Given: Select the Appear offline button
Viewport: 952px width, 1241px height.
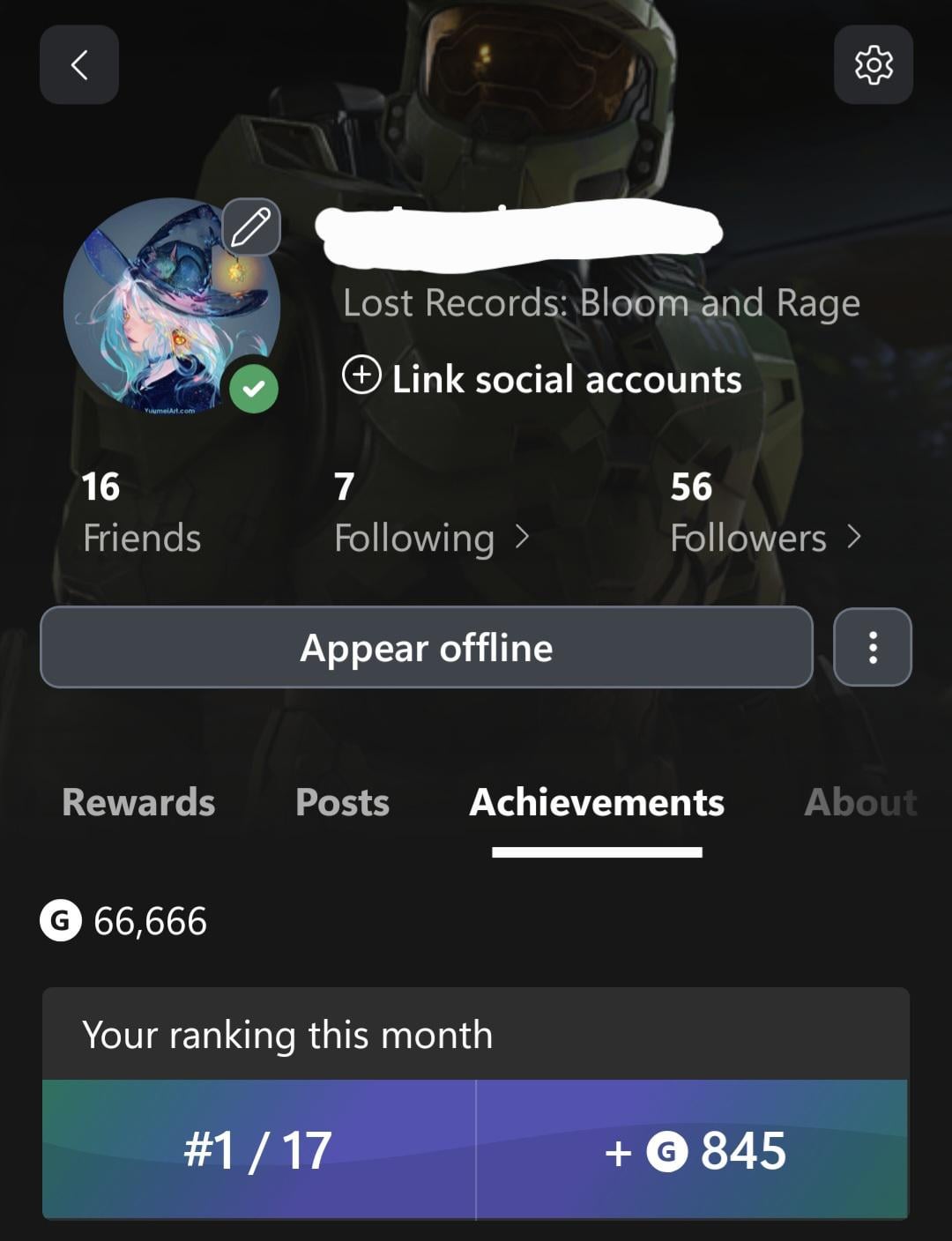Looking at the screenshot, I should (426, 648).
